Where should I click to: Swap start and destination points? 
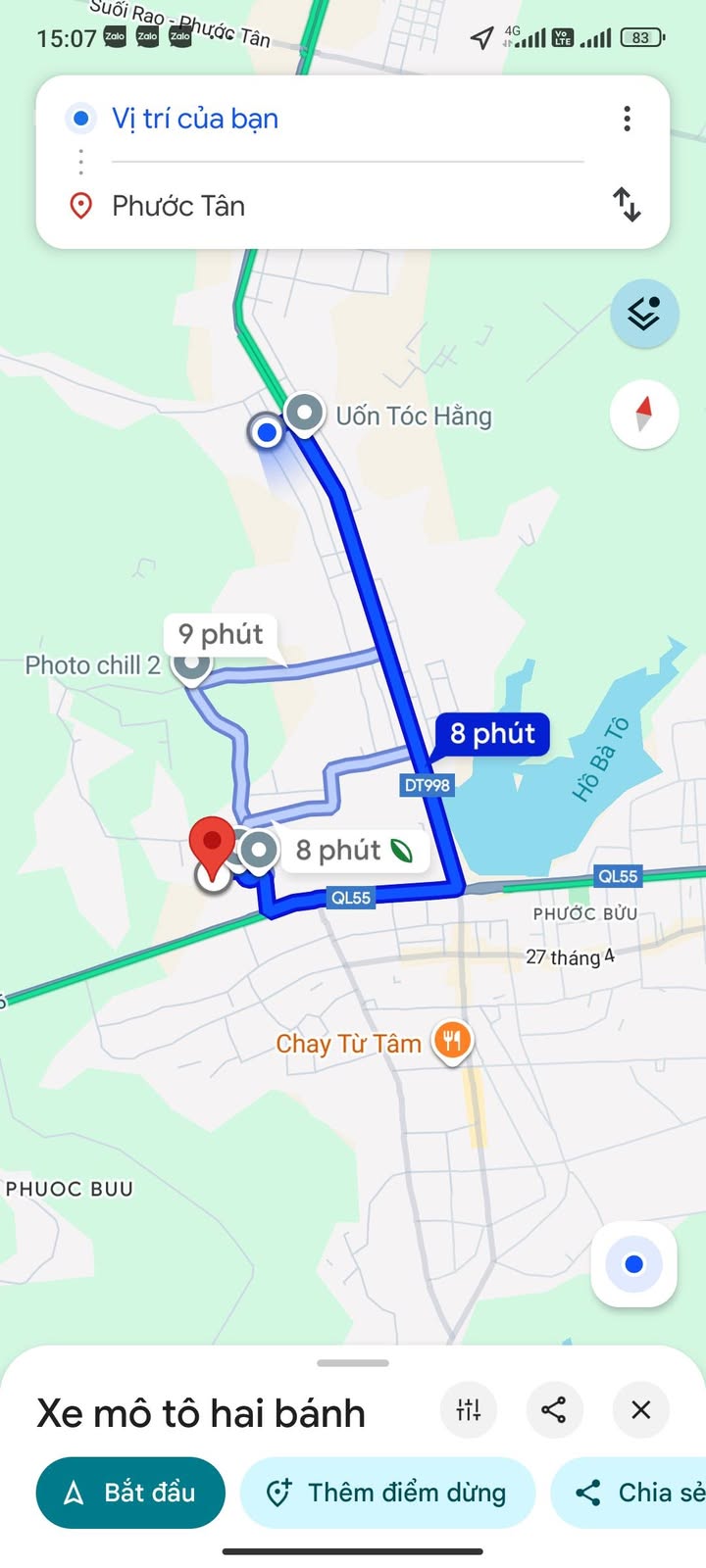click(x=627, y=205)
